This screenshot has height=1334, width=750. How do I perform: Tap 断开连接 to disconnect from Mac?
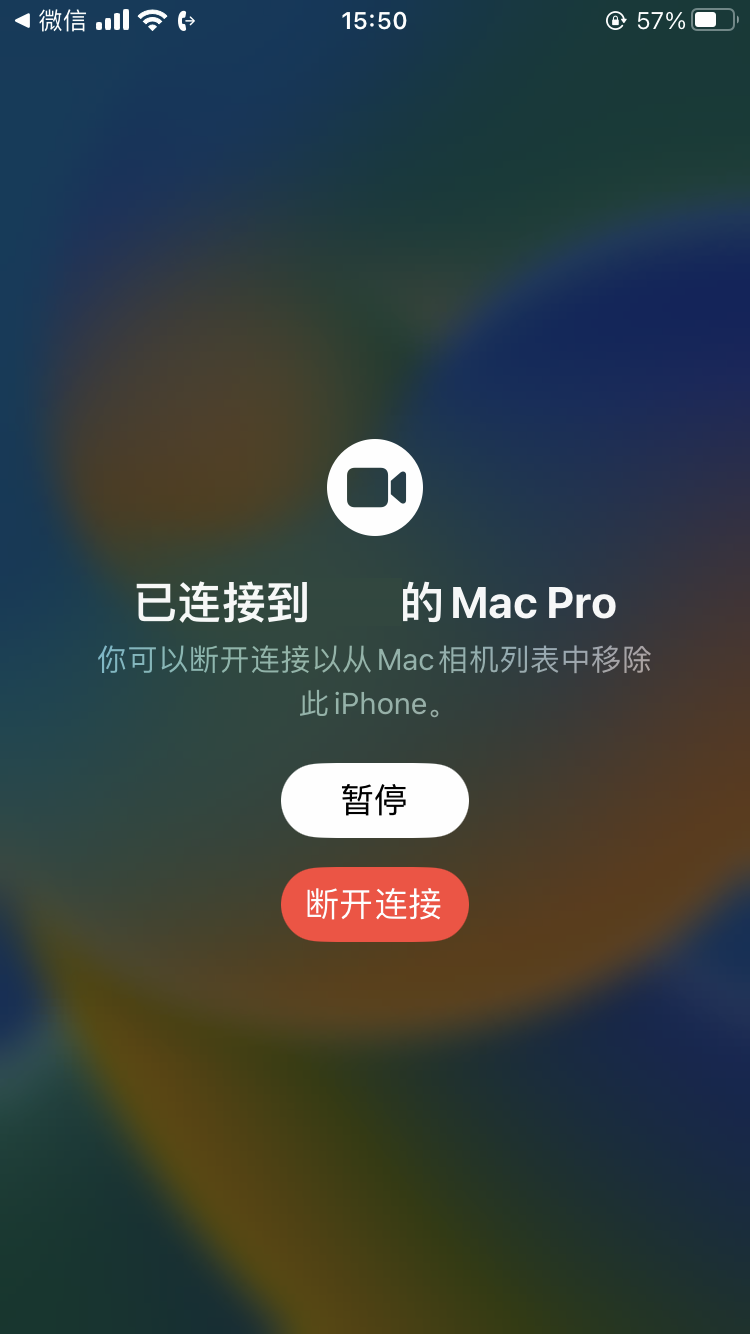(374, 904)
